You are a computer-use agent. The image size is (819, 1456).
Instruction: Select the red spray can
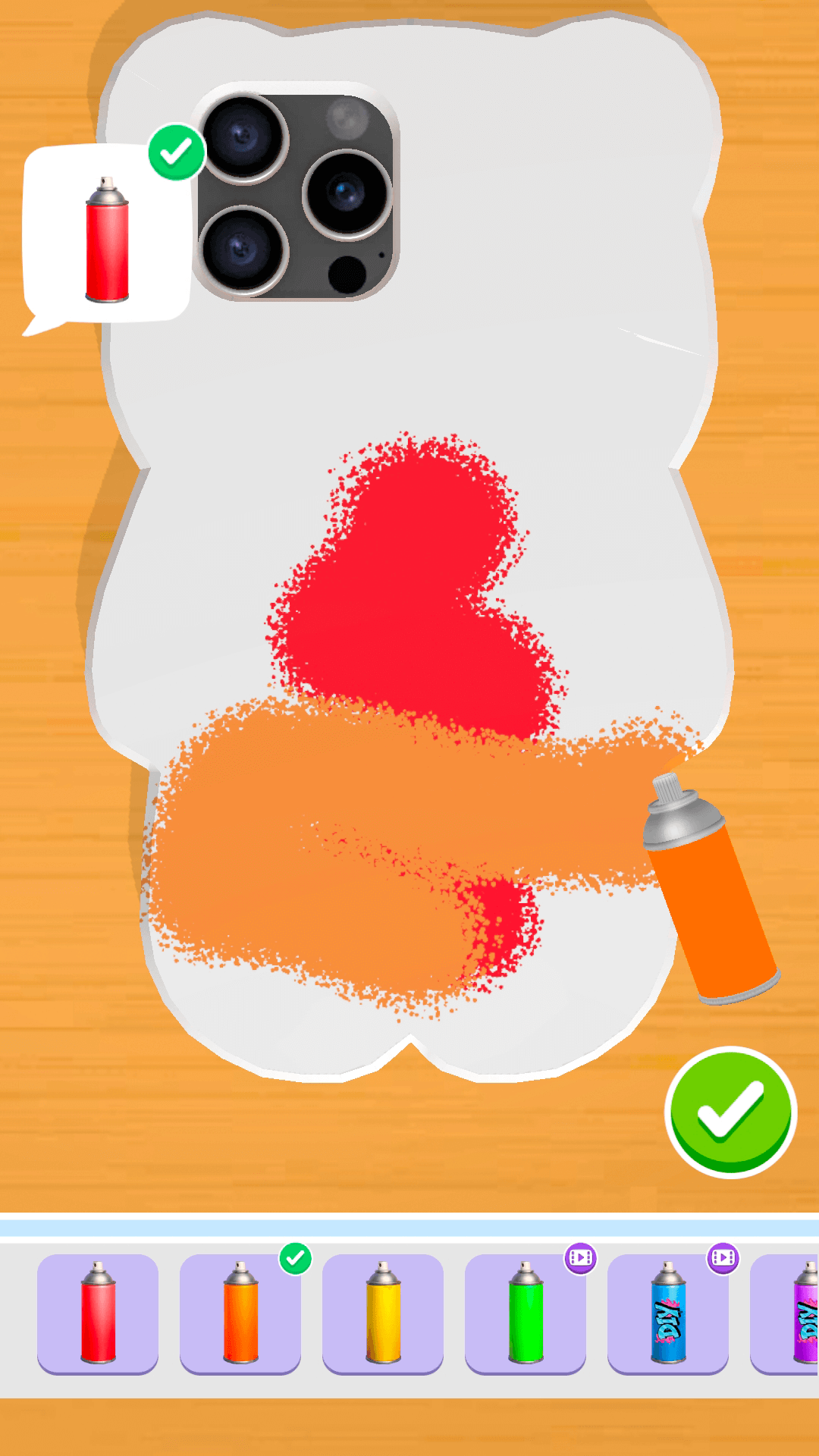pyautogui.click(x=98, y=1313)
